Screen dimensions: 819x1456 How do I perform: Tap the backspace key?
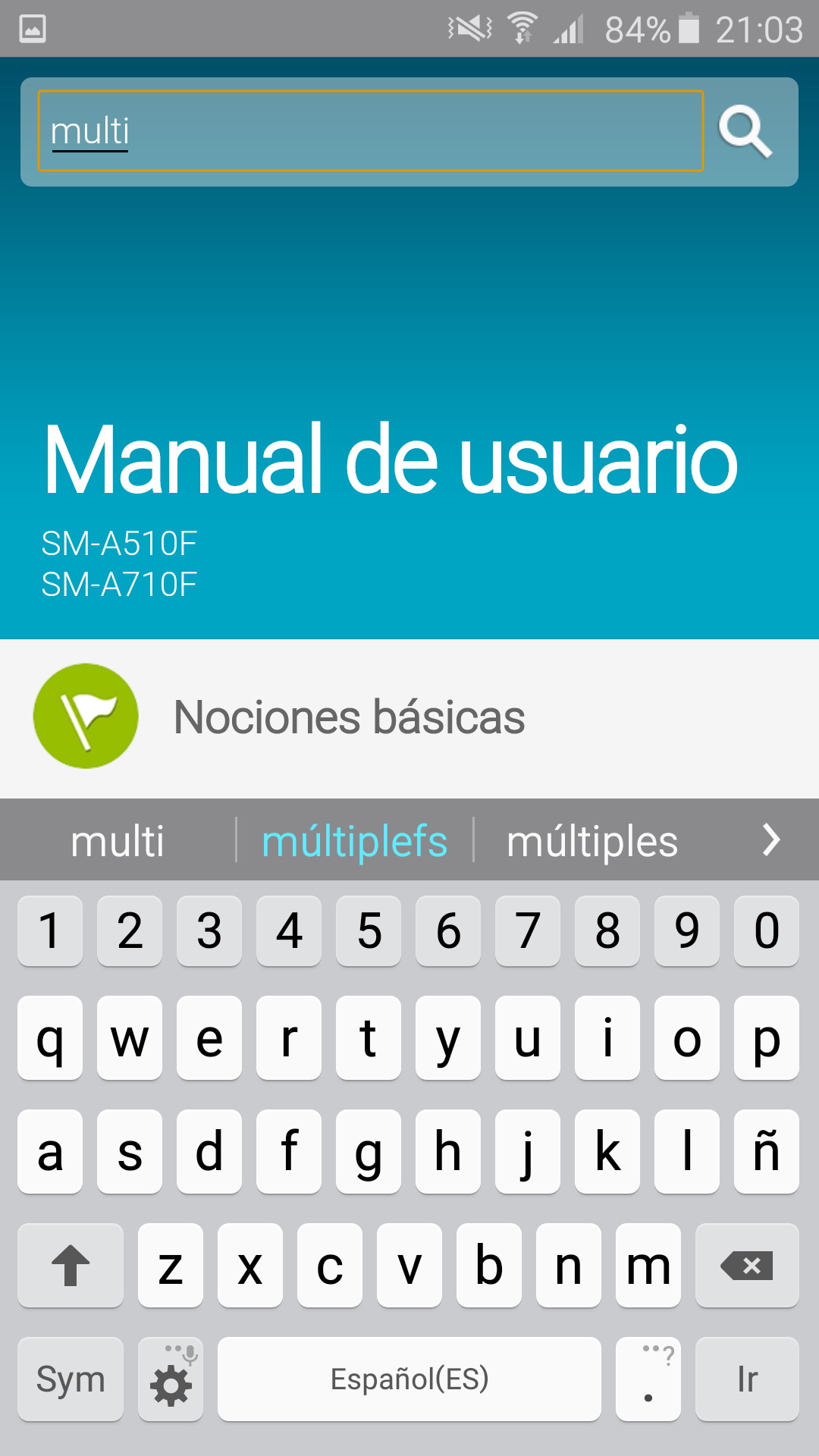pyautogui.click(x=747, y=1266)
